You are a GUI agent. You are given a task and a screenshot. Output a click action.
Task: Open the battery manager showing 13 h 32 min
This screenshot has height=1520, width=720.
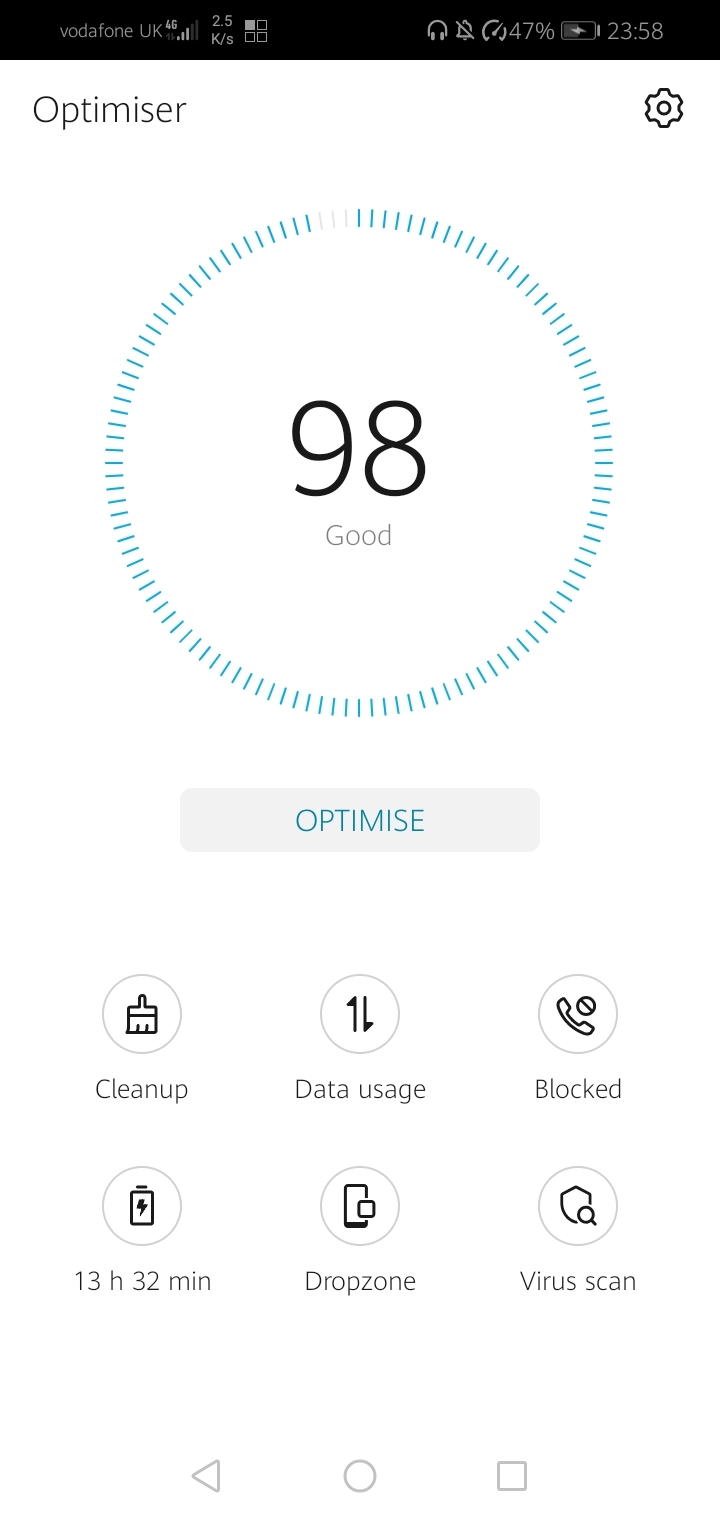pyautogui.click(x=141, y=1205)
